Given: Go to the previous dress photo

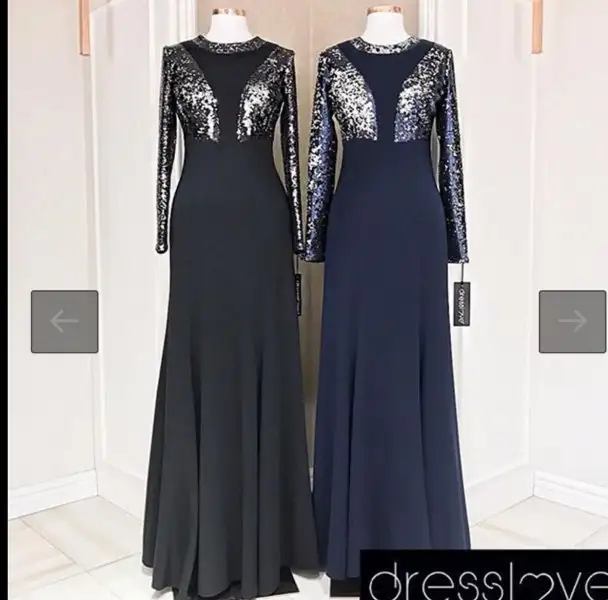Looking at the screenshot, I should pos(64,322).
